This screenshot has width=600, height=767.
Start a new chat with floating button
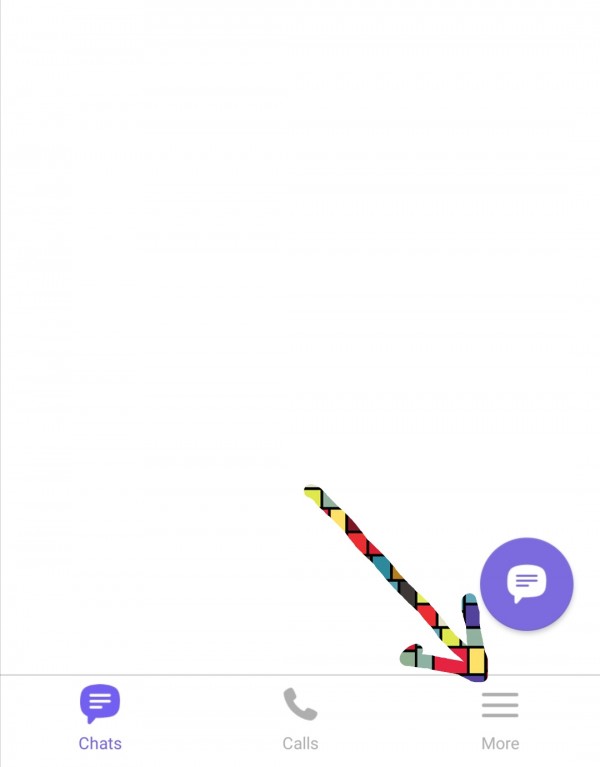pyautogui.click(x=527, y=584)
